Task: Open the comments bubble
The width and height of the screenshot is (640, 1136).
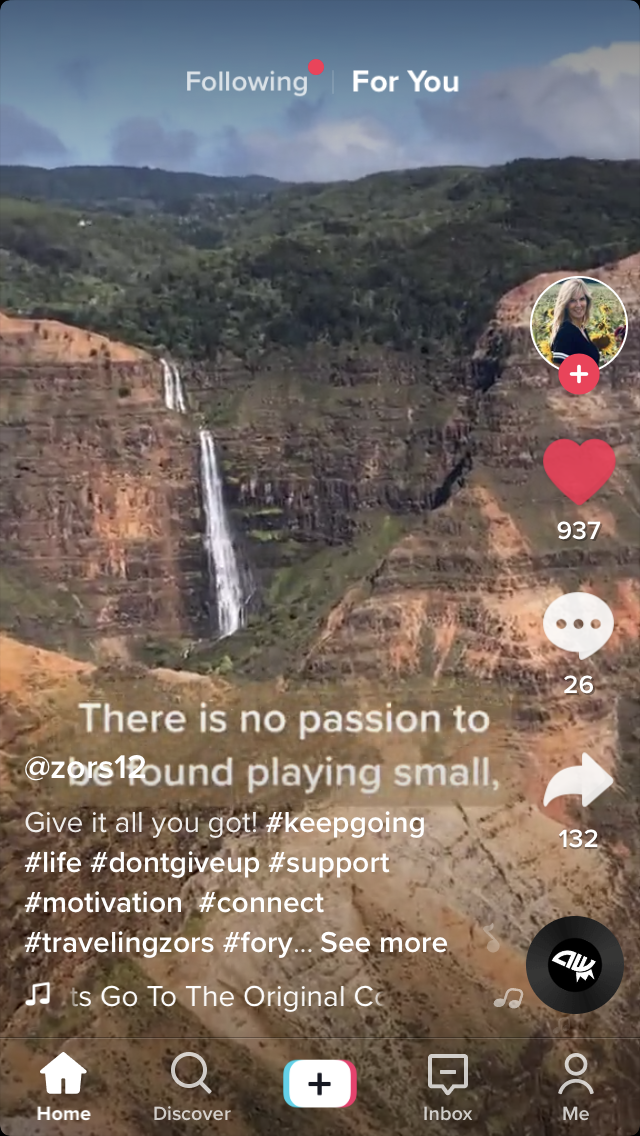Action: click(x=578, y=627)
